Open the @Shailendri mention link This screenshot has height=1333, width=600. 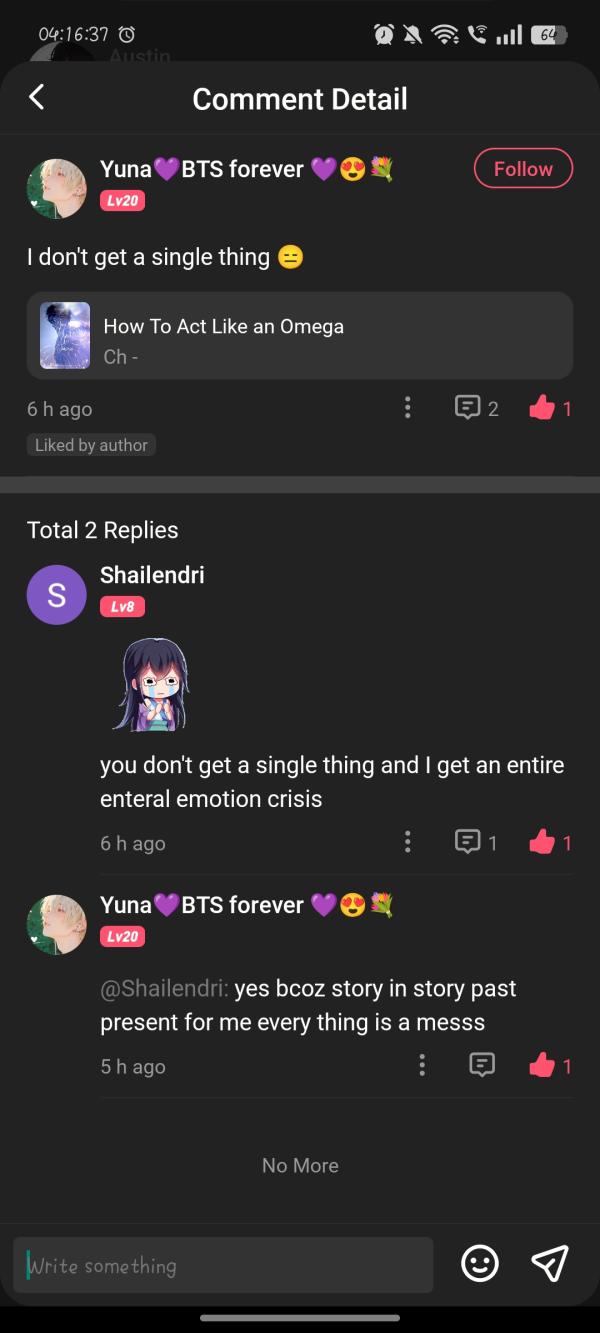point(165,990)
